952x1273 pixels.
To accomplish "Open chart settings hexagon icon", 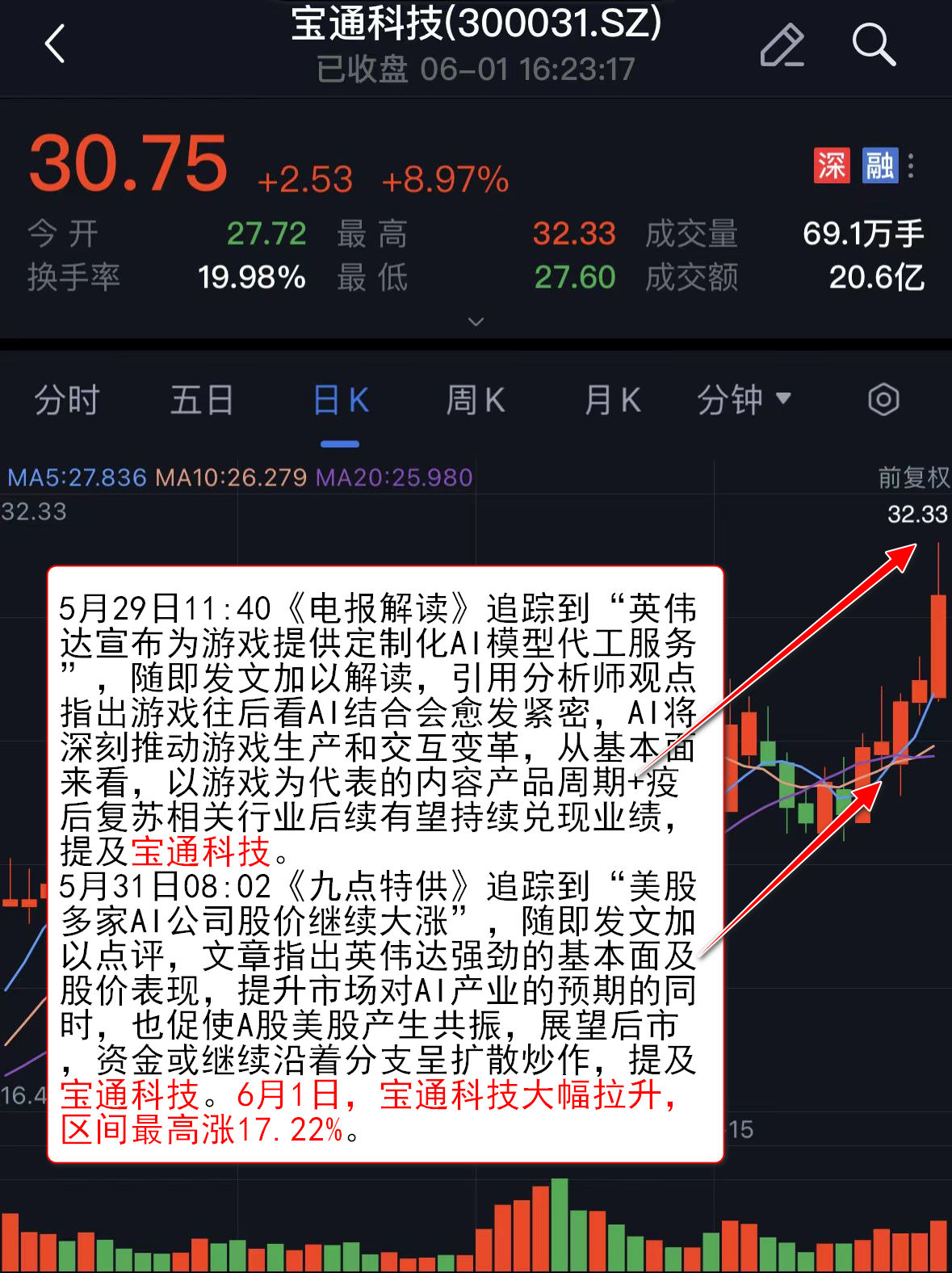I will [x=883, y=400].
